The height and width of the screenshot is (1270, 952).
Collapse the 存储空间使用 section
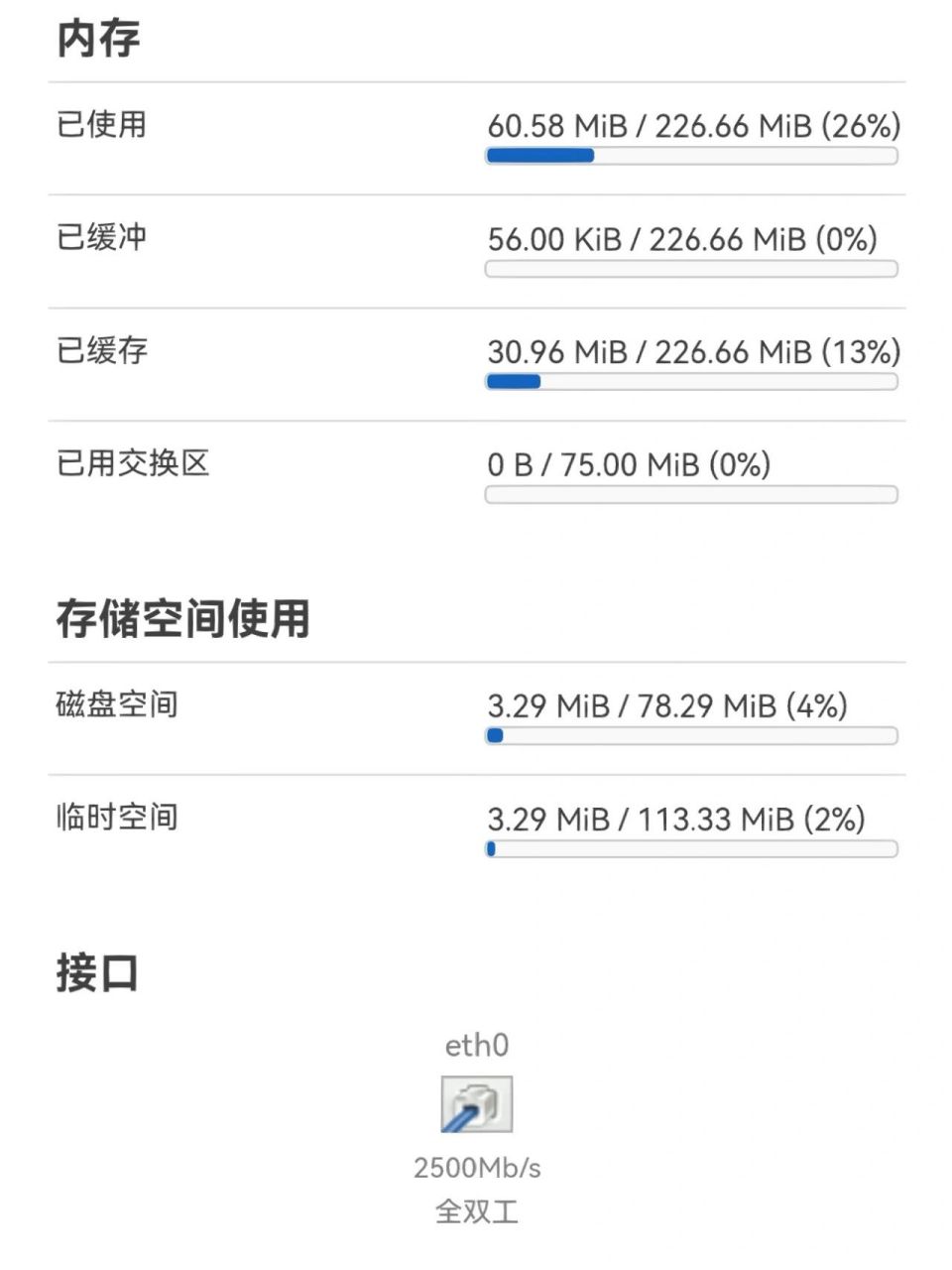click(x=183, y=619)
